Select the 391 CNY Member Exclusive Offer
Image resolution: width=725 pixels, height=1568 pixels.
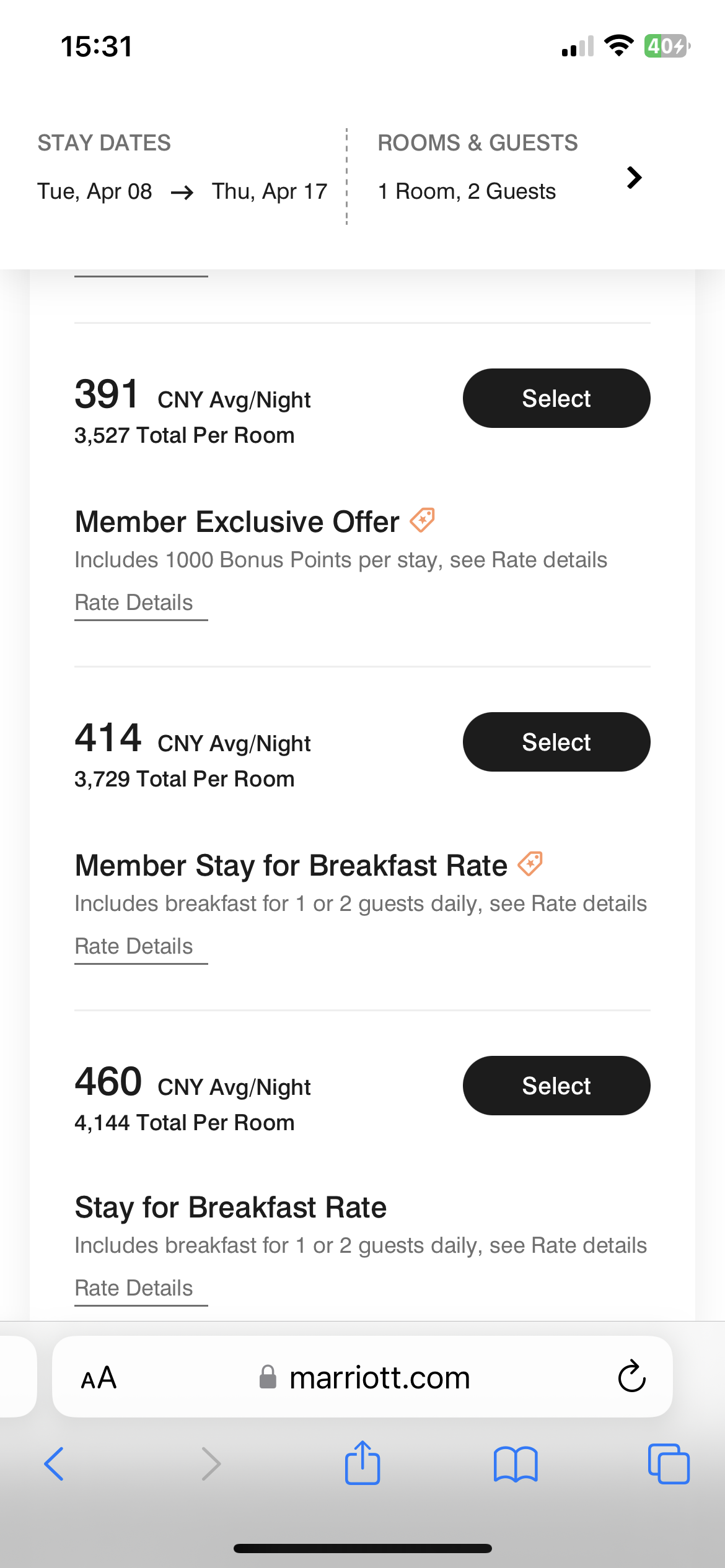tap(556, 398)
